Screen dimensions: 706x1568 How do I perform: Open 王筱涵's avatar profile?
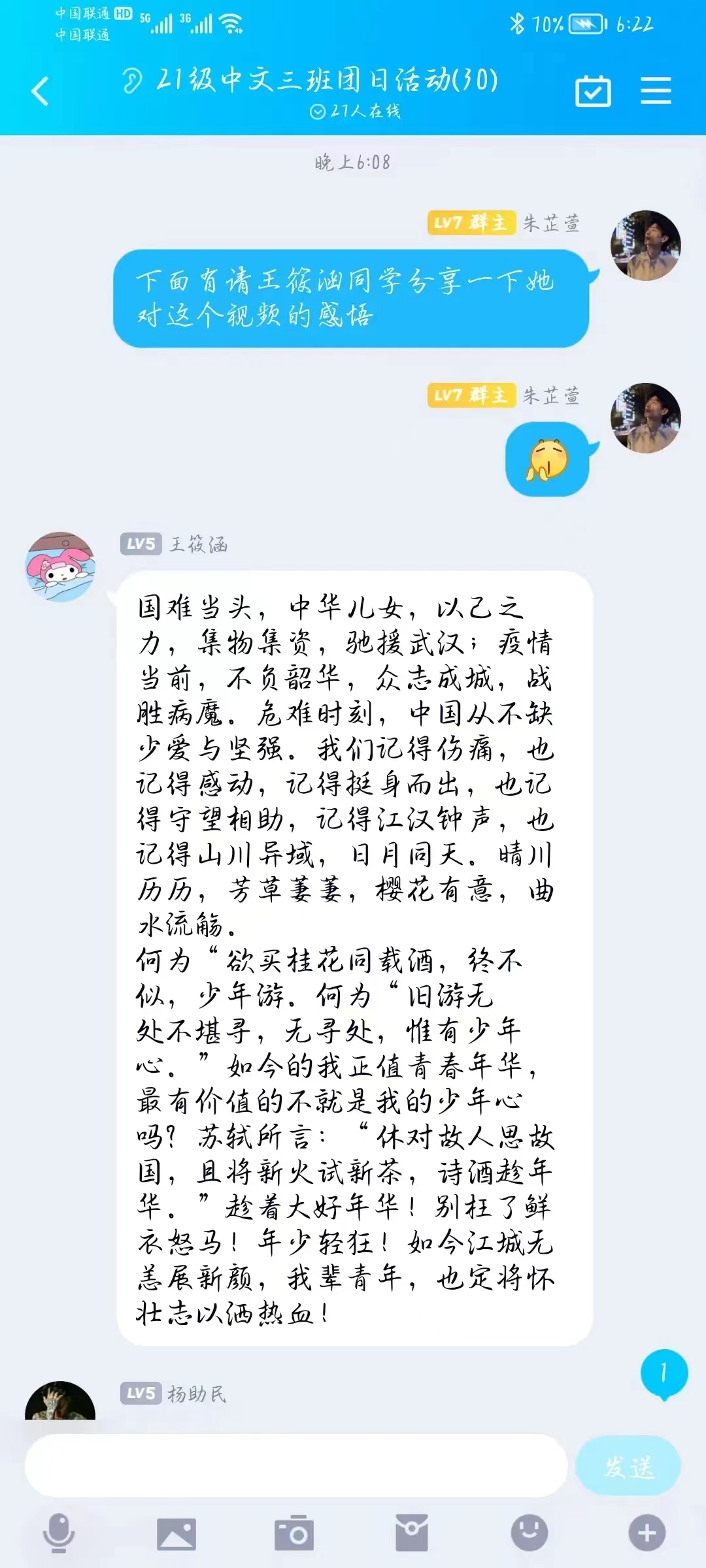(60, 566)
